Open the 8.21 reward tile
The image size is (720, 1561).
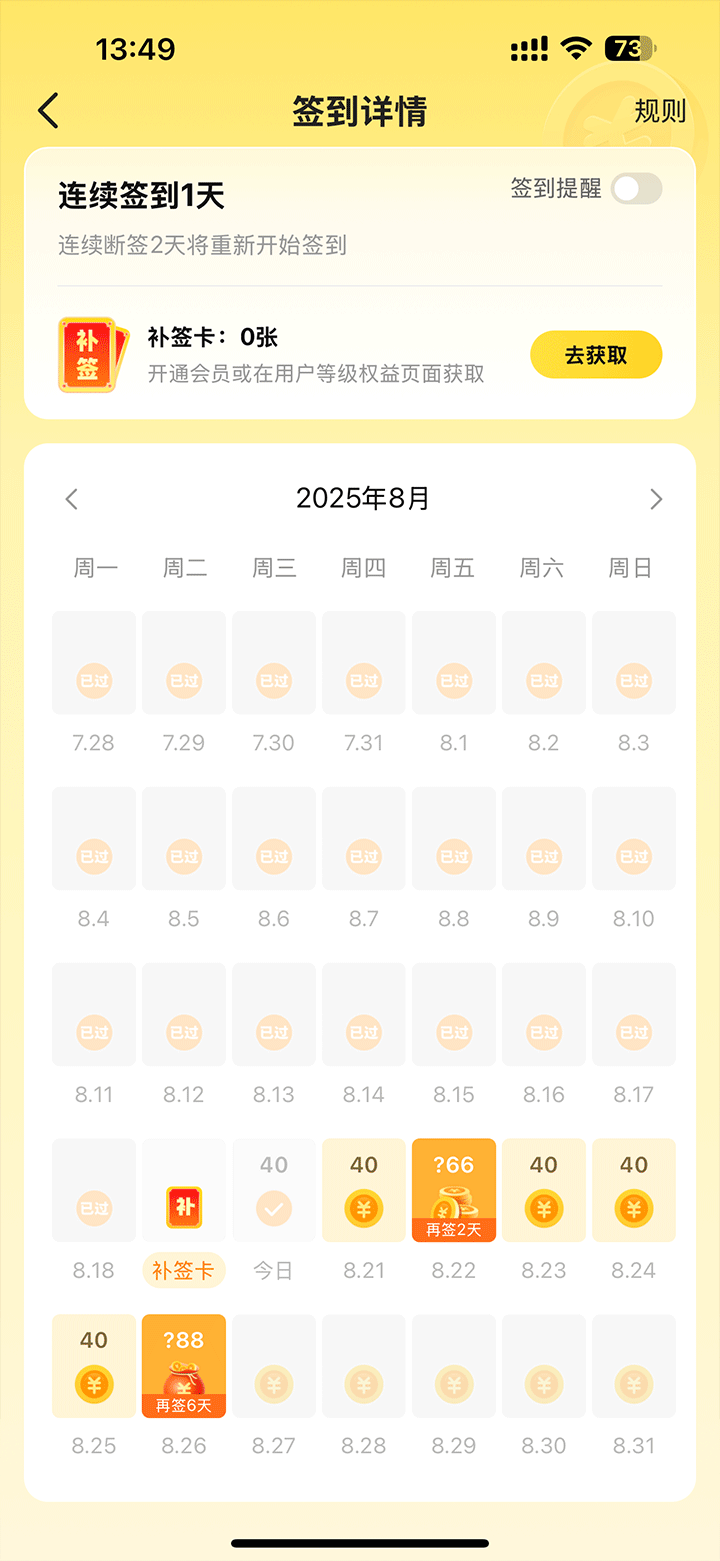click(364, 1190)
